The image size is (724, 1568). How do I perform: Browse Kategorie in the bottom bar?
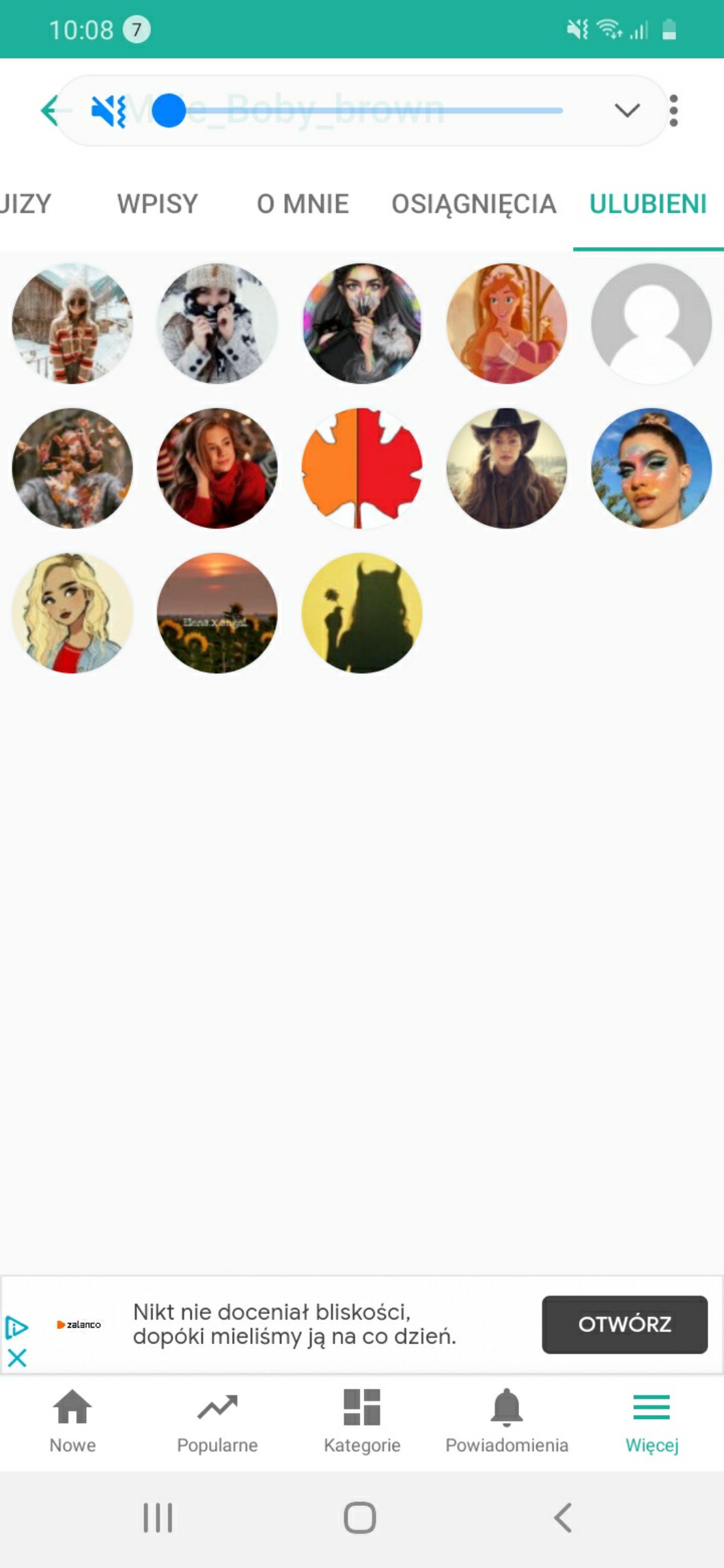point(362,1420)
